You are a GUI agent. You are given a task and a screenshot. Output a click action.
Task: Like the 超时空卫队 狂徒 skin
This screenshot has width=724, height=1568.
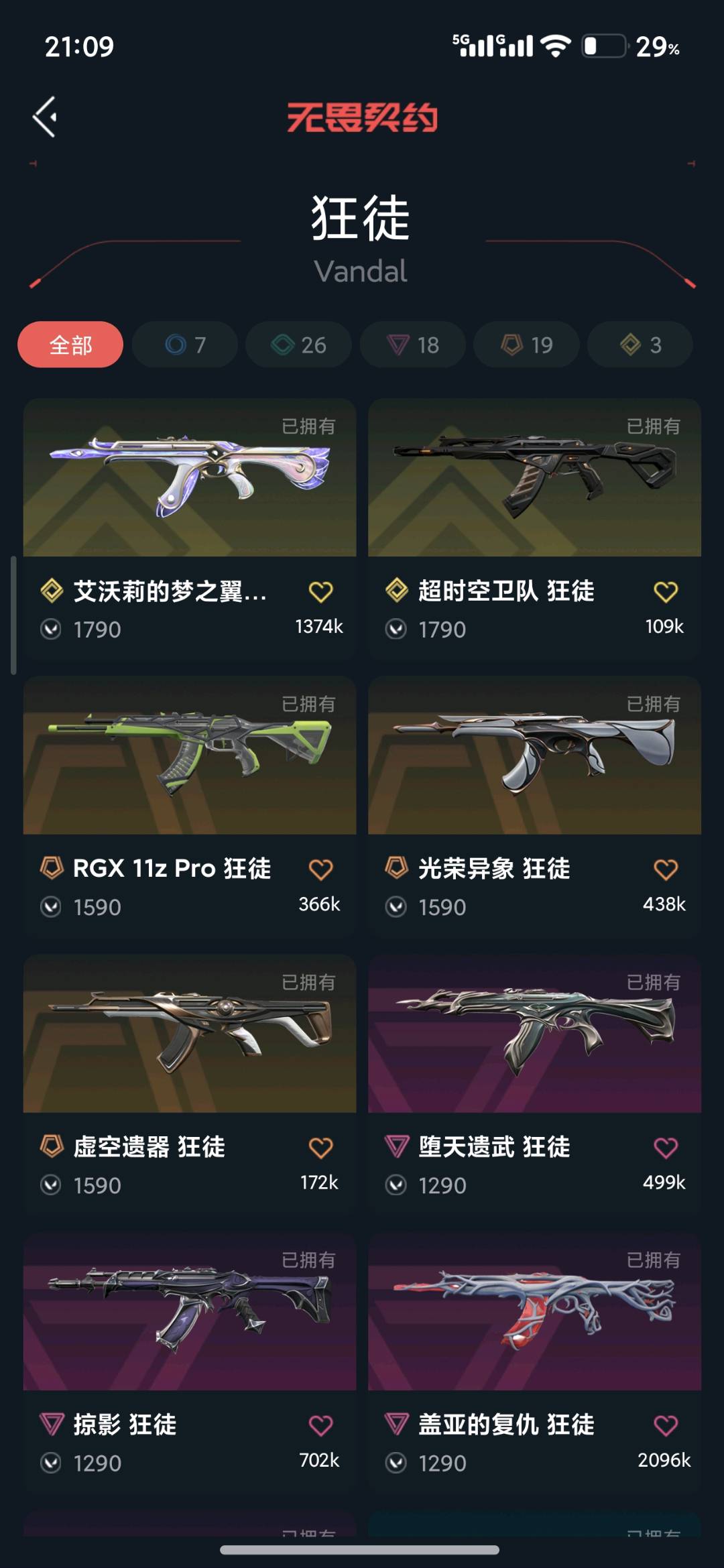point(666,592)
